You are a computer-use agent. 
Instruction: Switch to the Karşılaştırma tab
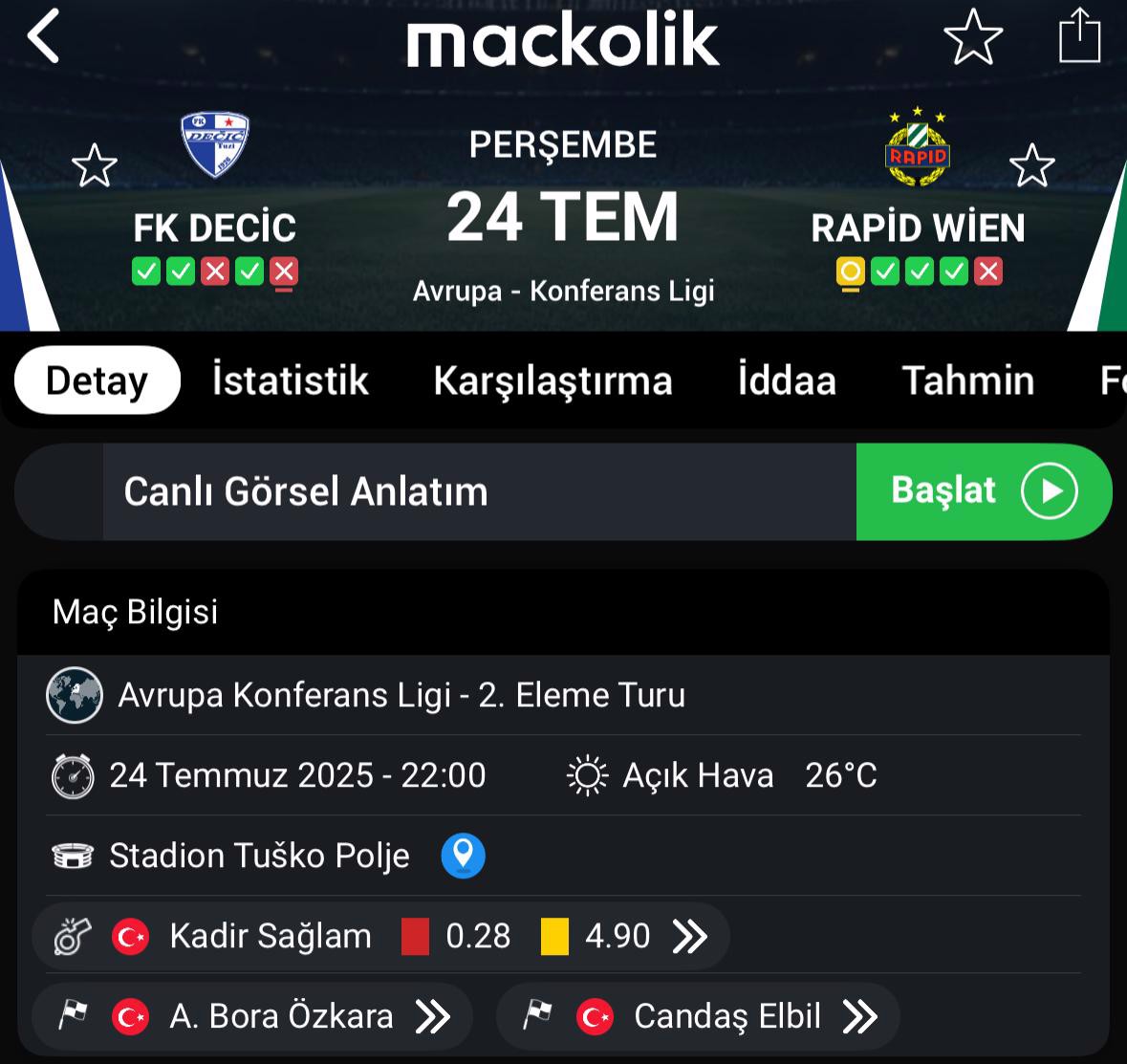pyautogui.click(x=553, y=380)
